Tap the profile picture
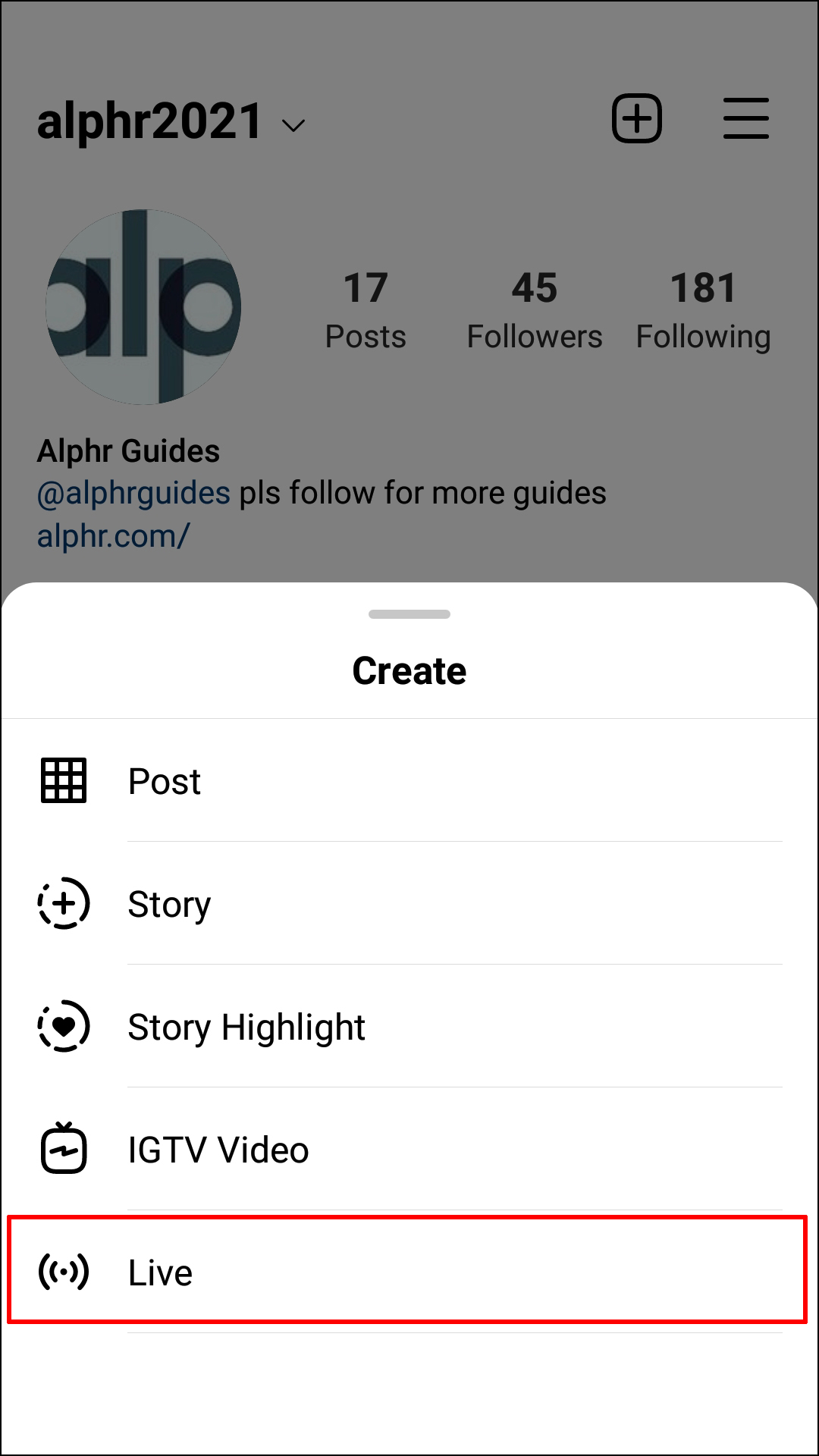This screenshot has width=819, height=1456. point(143,307)
